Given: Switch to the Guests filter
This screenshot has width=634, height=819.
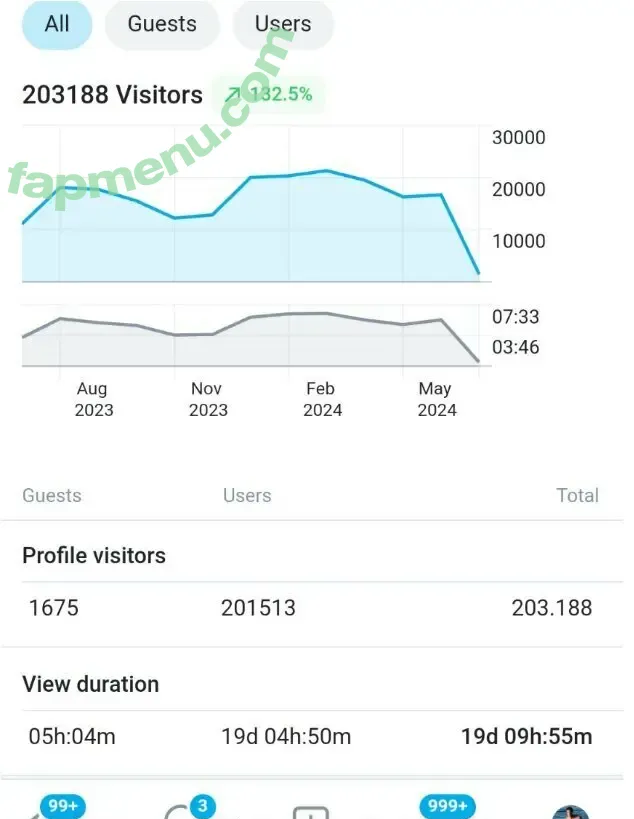Looking at the screenshot, I should (x=162, y=24).
